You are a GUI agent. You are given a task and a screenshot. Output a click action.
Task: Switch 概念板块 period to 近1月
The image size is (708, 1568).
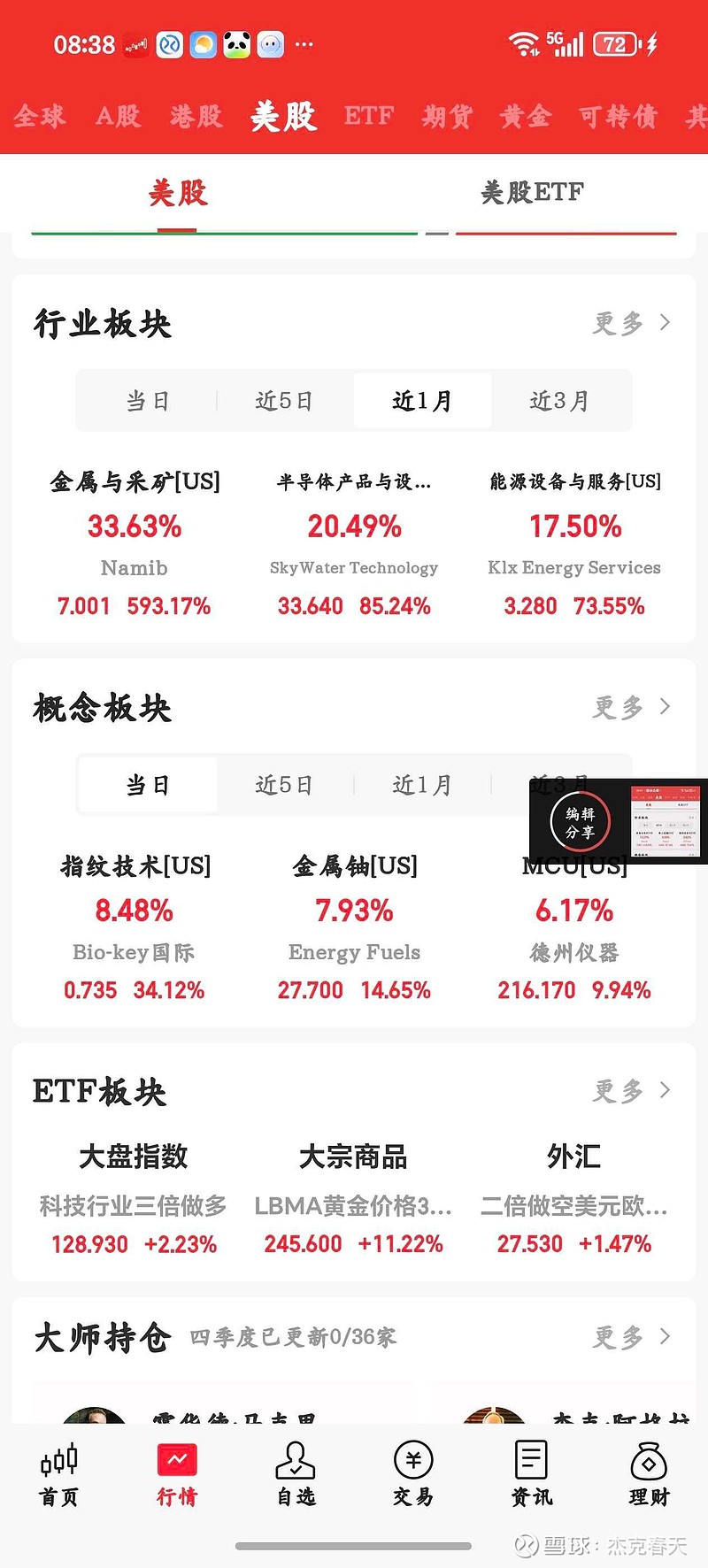click(x=422, y=785)
